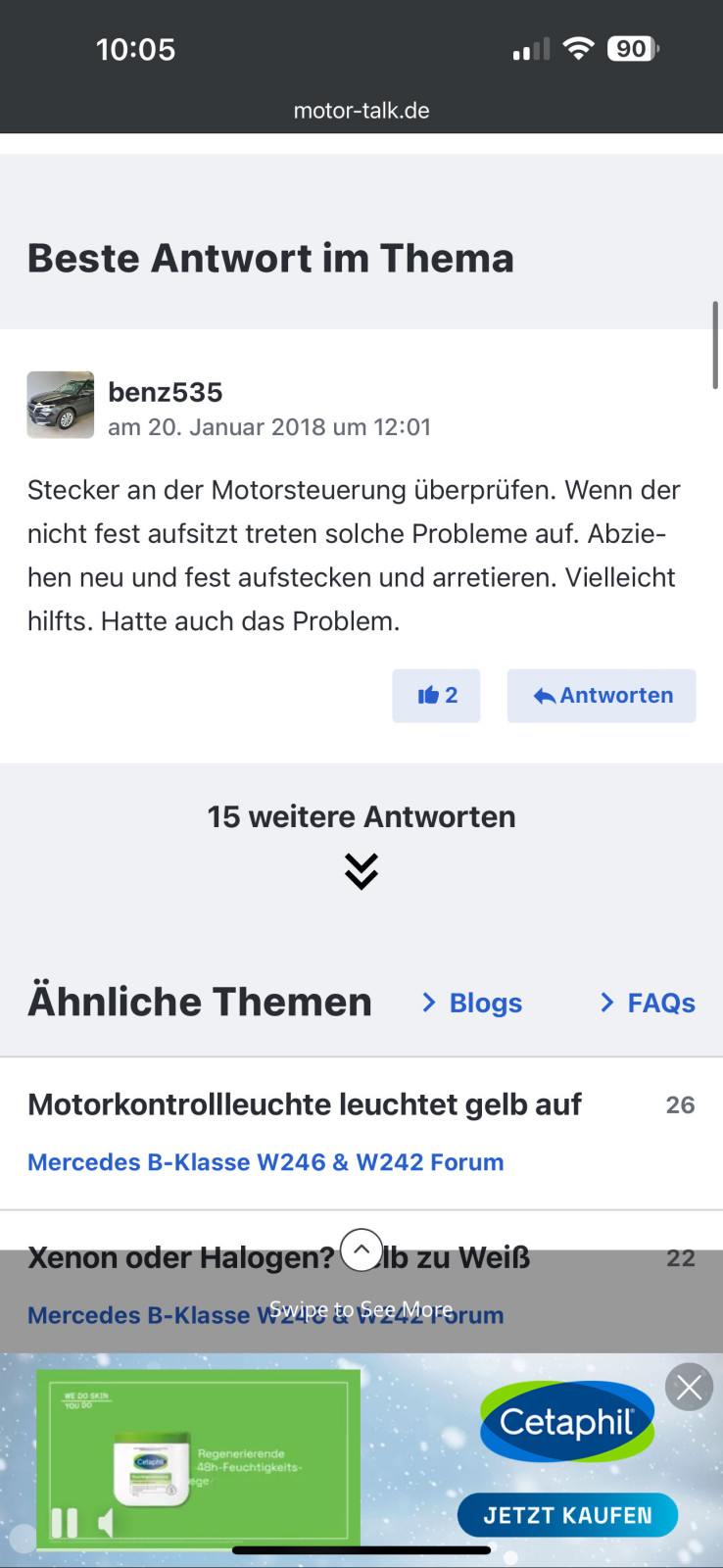The image size is (723, 1568).
Task: Expand the Blogs section via its chevron
Action: pyautogui.click(x=428, y=1002)
